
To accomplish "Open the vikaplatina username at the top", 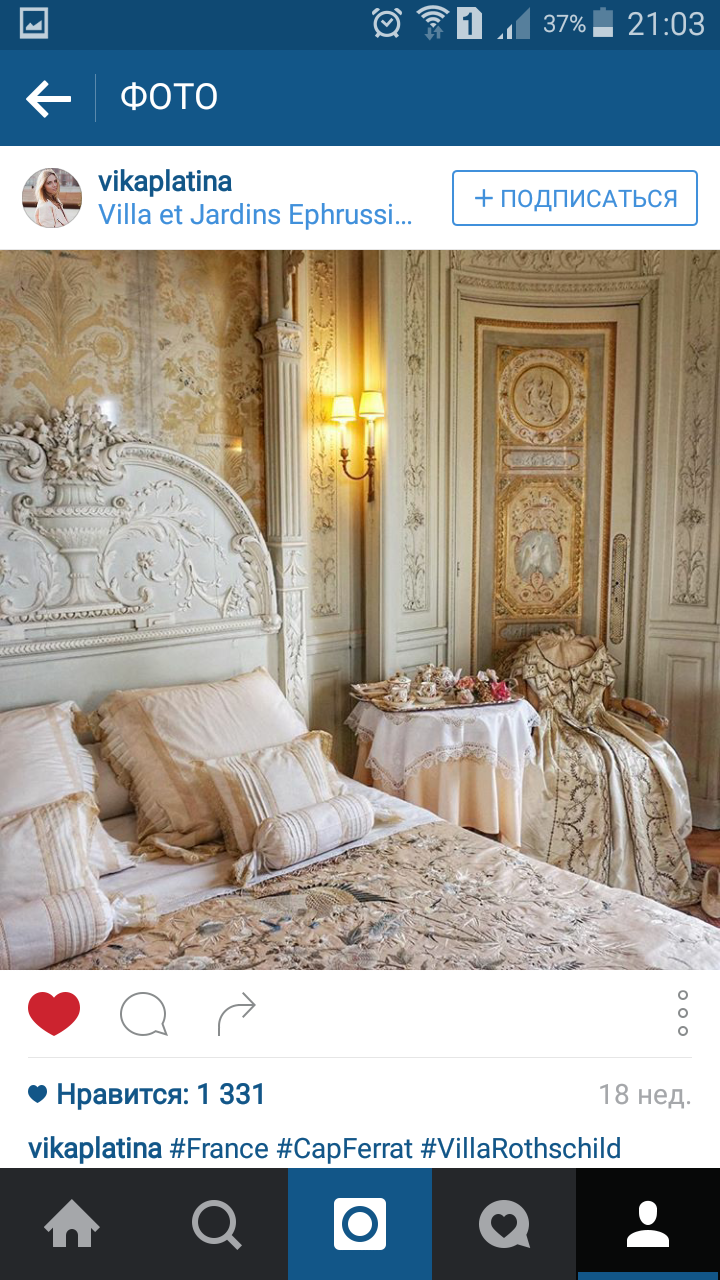I will click(x=165, y=182).
